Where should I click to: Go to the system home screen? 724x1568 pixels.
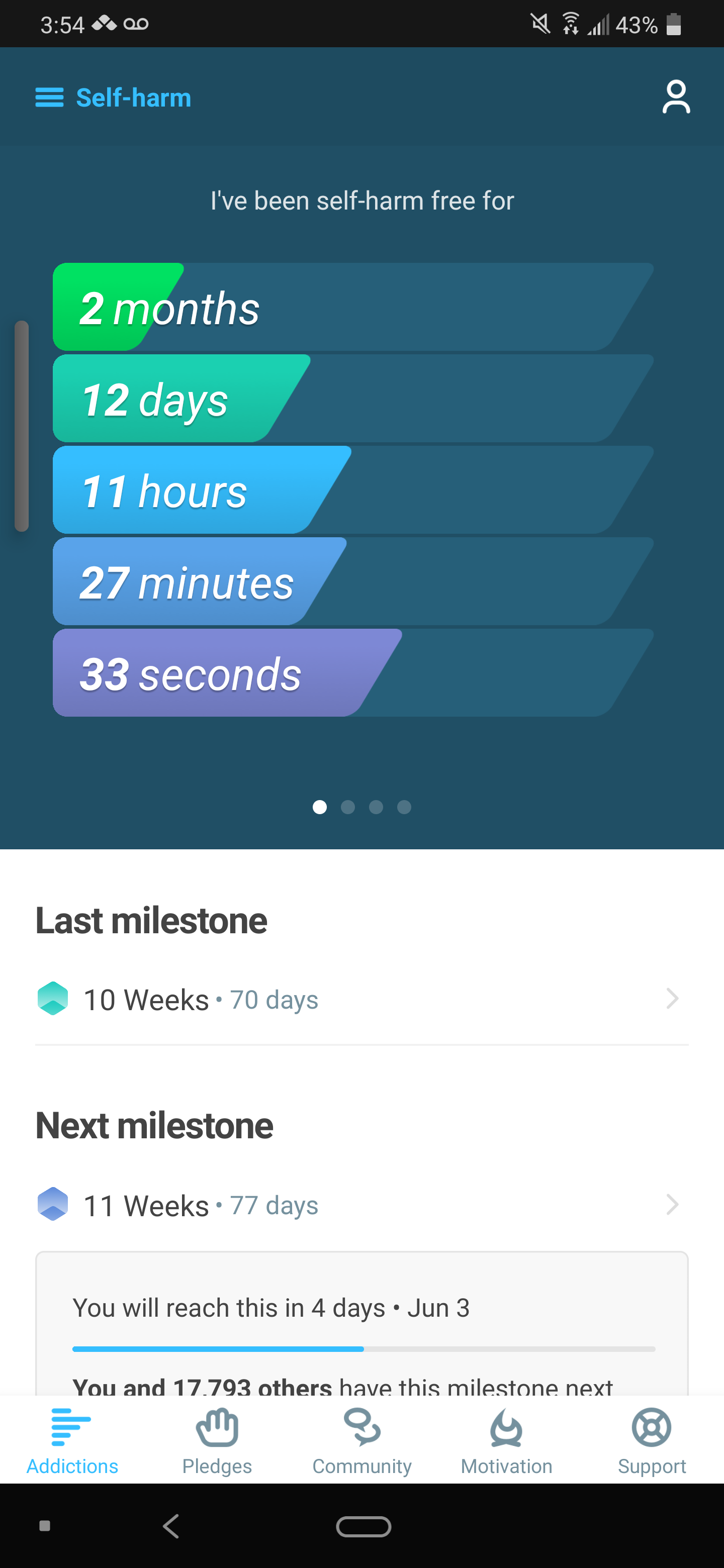[364, 1526]
